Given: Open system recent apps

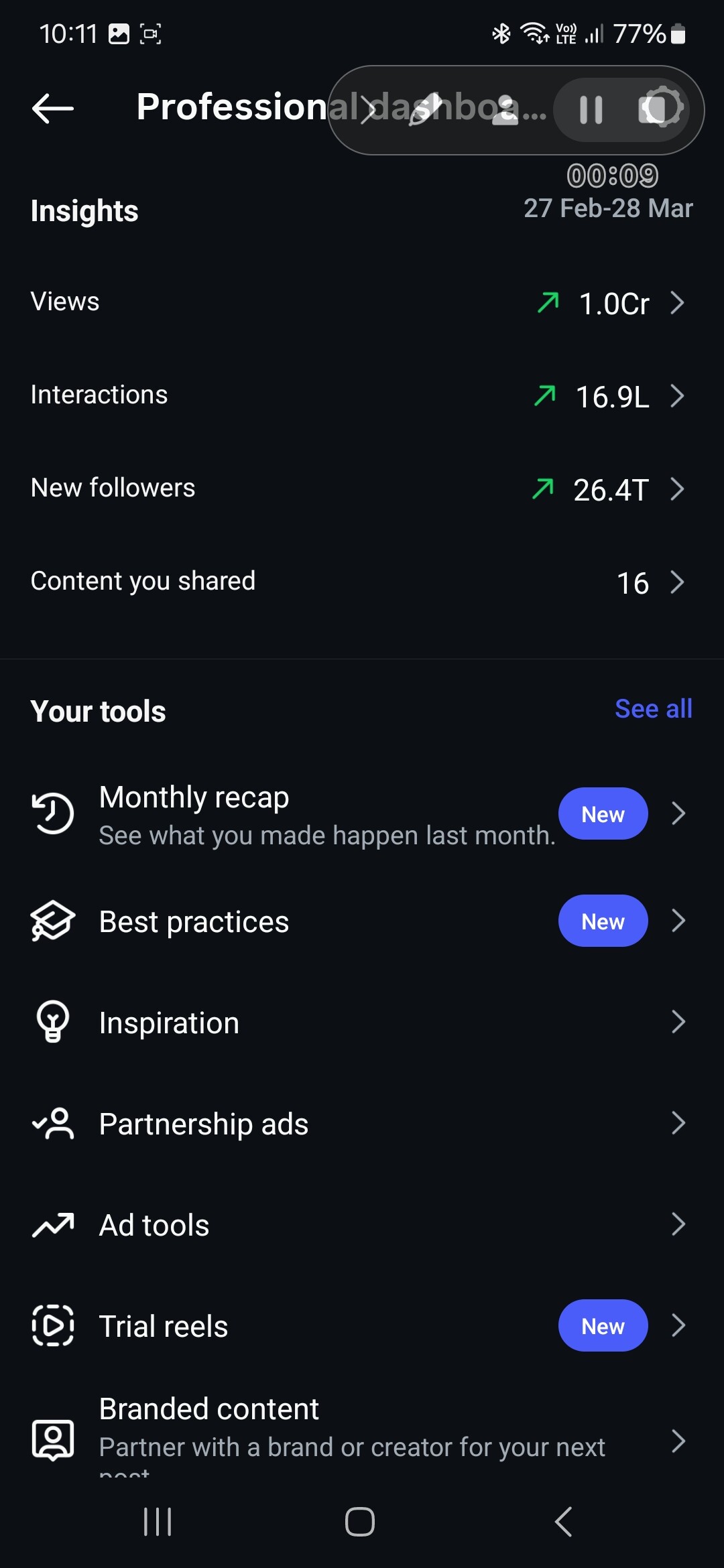Looking at the screenshot, I should [158, 1521].
